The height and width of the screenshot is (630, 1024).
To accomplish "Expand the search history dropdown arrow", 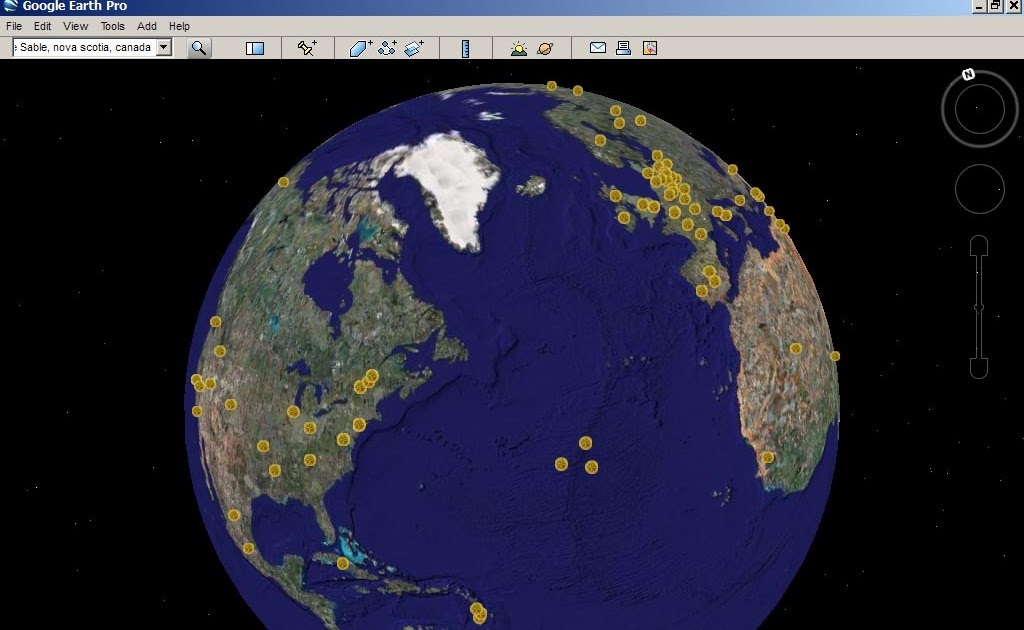I will 164,47.
